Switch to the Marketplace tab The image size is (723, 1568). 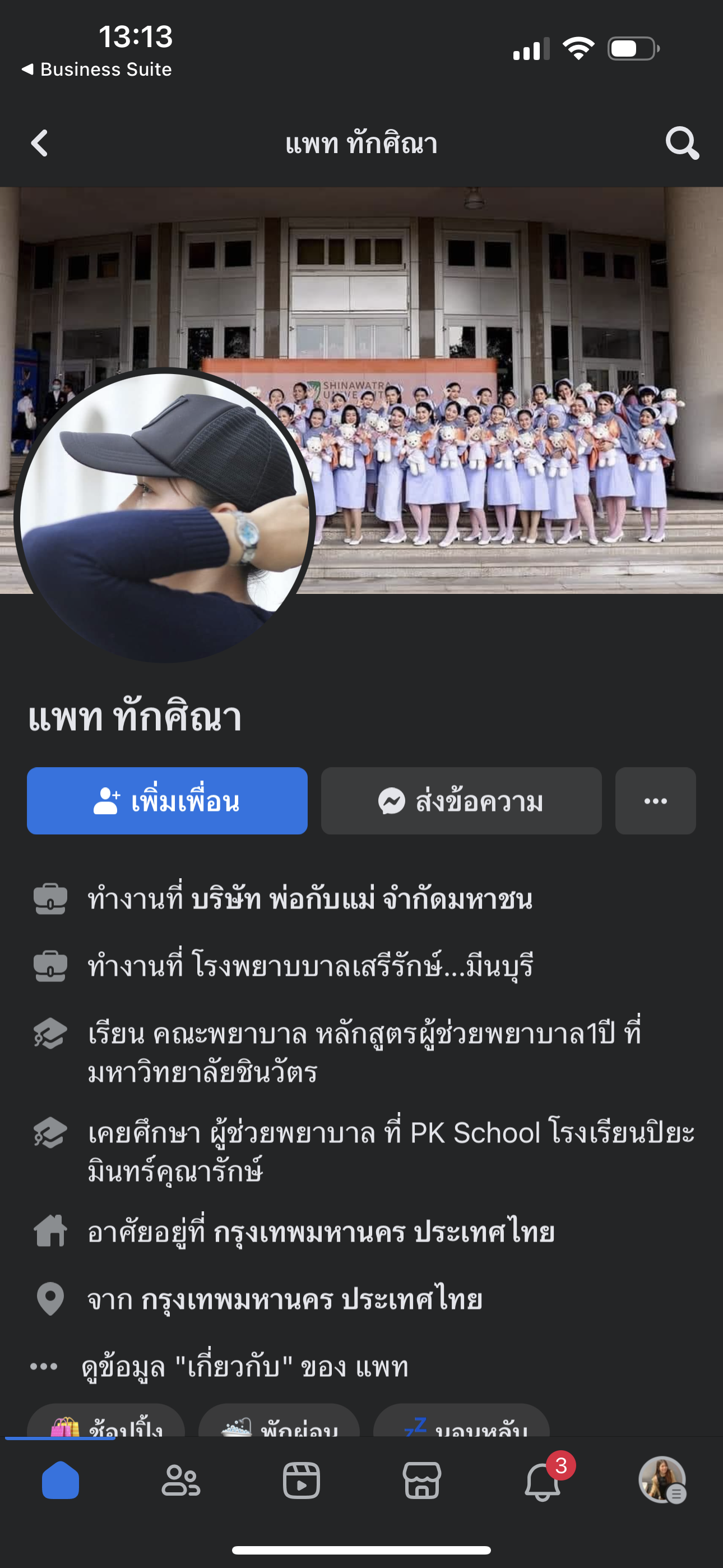[421, 1481]
